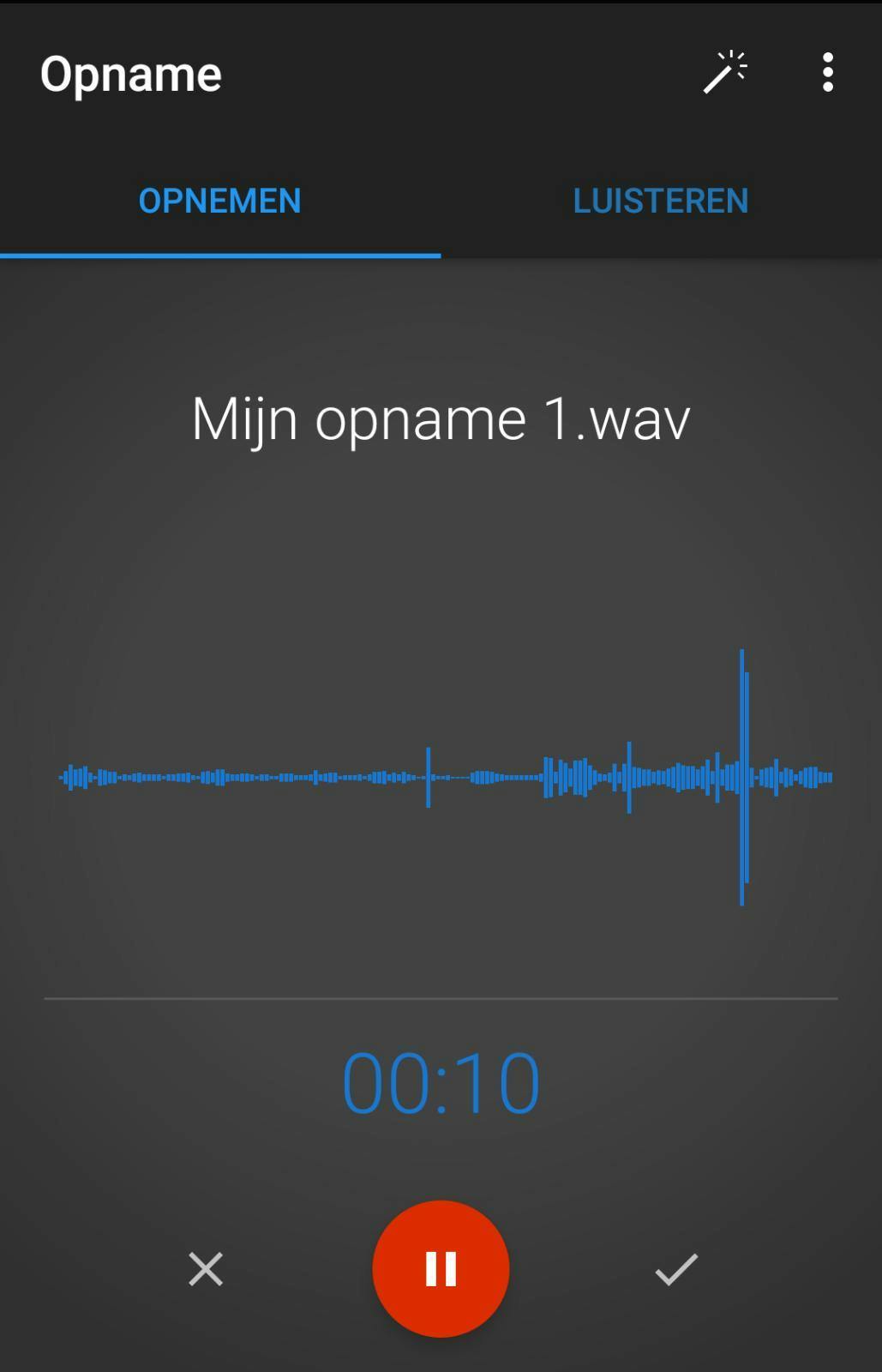Tap the middle of the waveform display
The width and height of the screenshot is (882, 1372).
[441, 776]
